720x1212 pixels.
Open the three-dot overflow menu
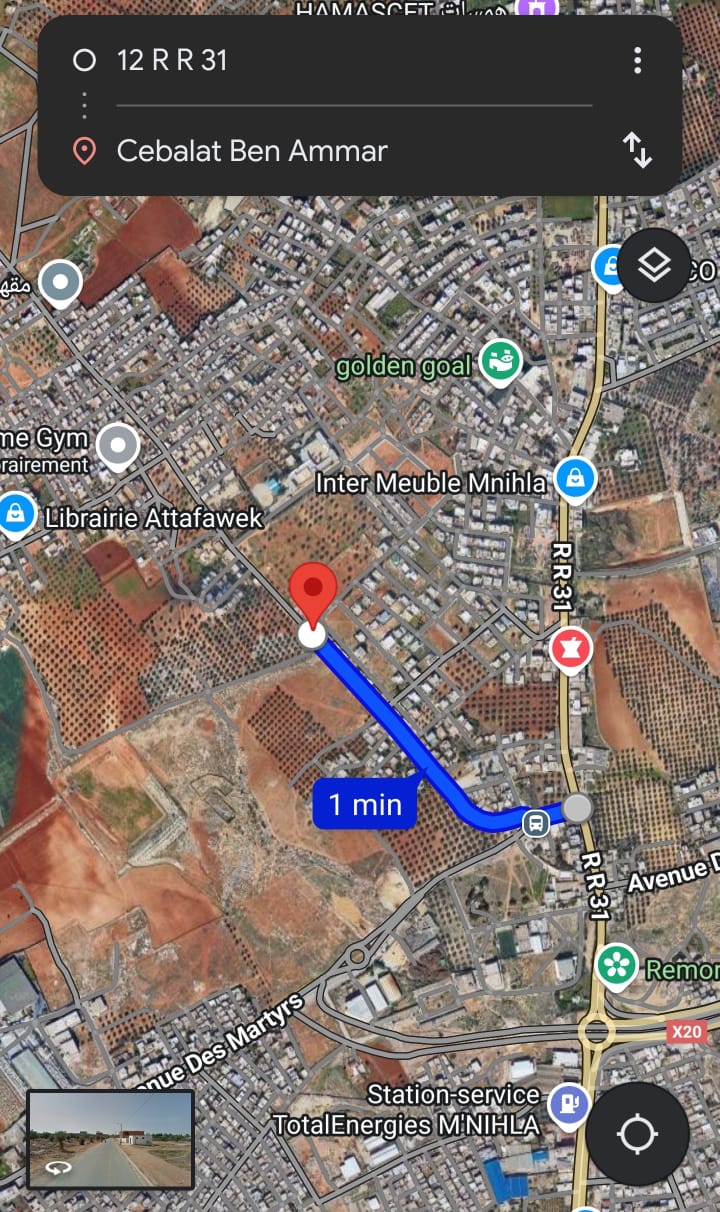click(637, 61)
